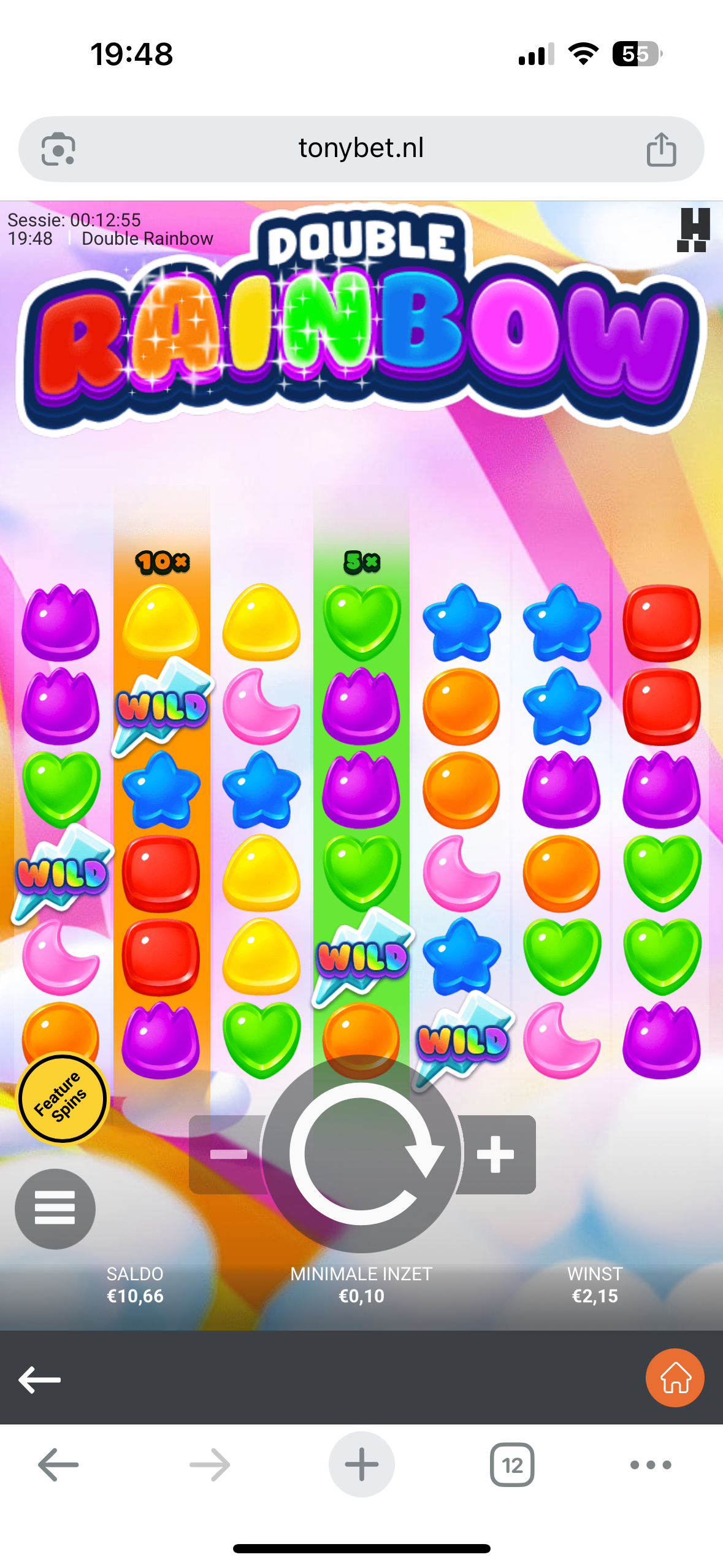Image resolution: width=723 pixels, height=1568 pixels.
Task: View the 12 open tabs
Action: (512, 1465)
